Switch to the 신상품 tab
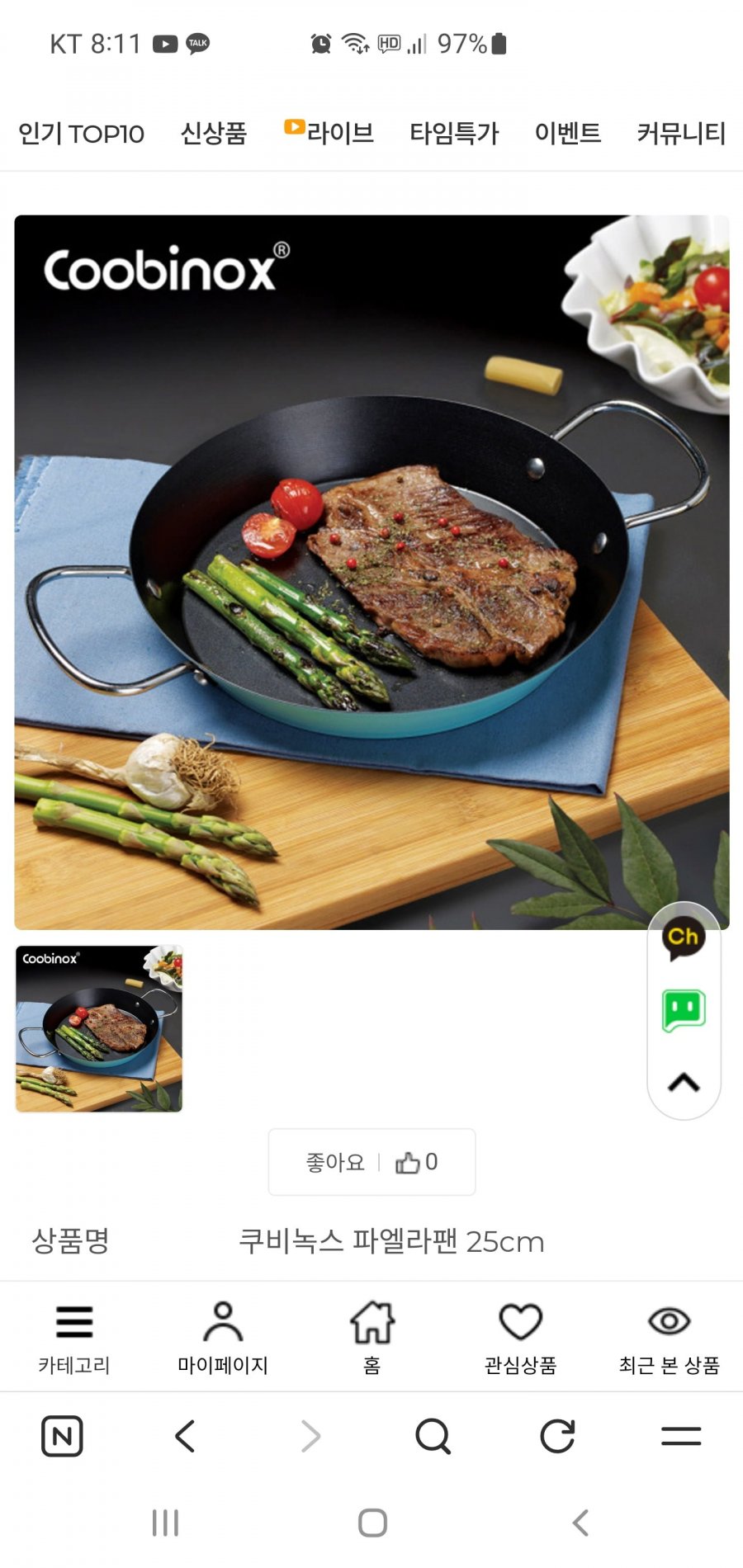The height and width of the screenshot is (1568, 743). coord(214,134)
